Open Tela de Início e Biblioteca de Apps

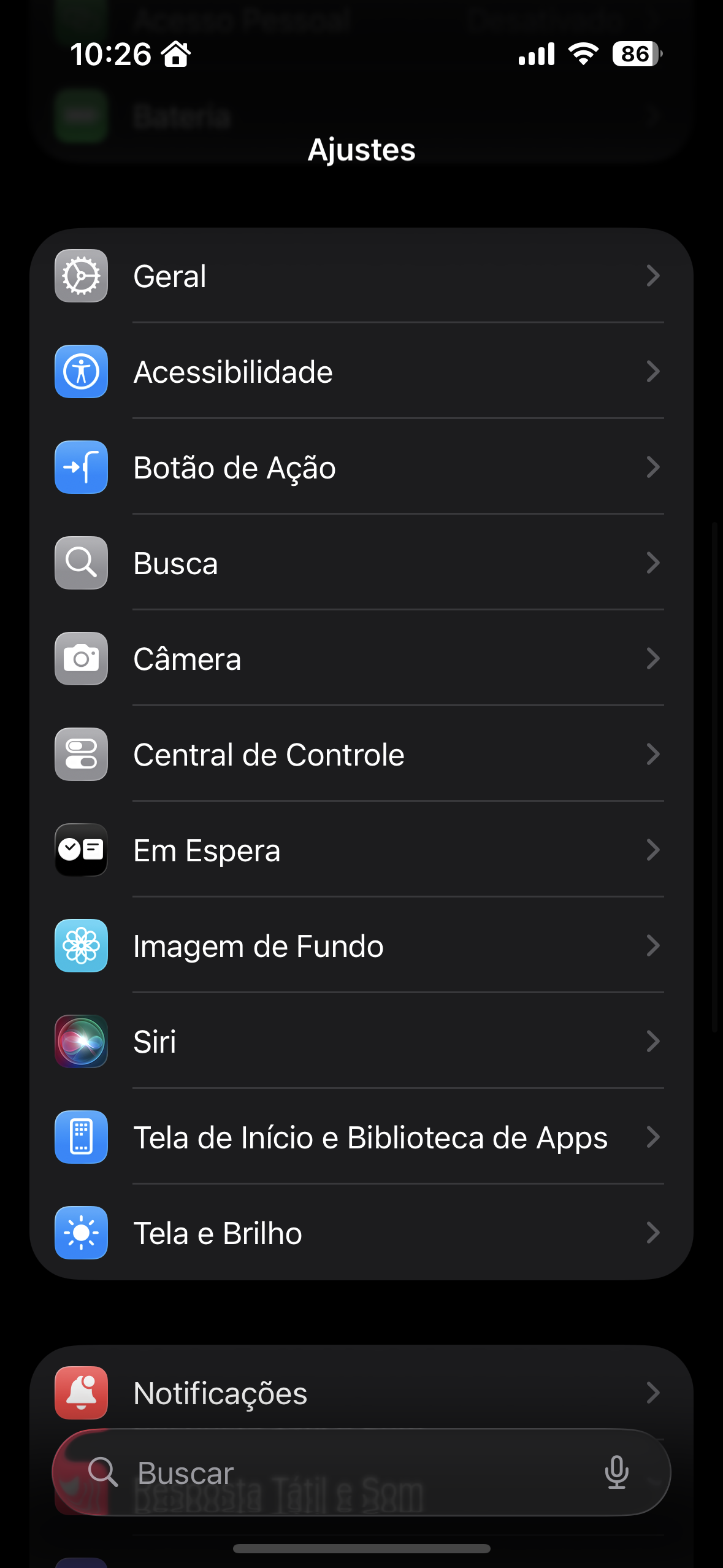pos(361,1137)
